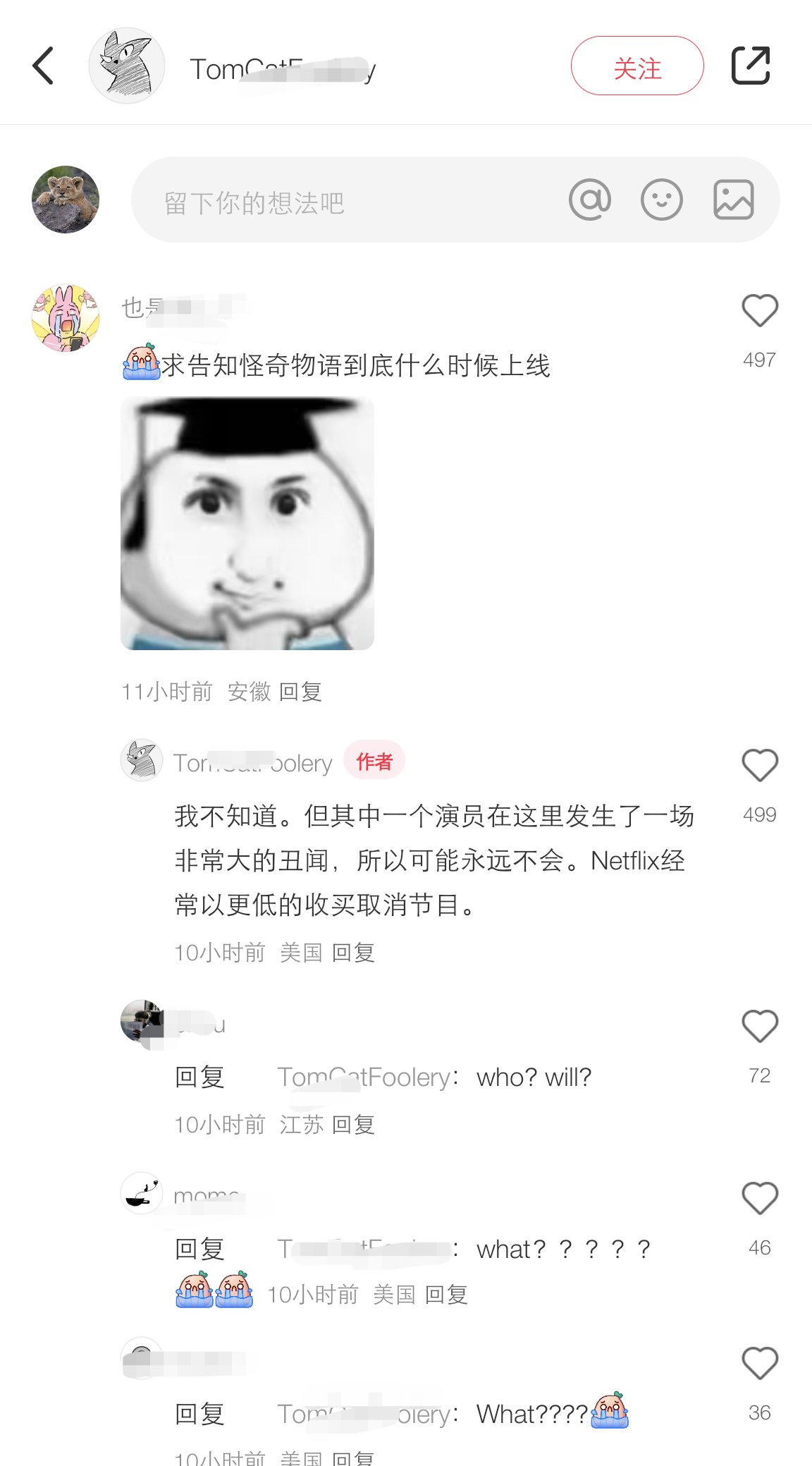Like the 'What????' reply

760,1364
